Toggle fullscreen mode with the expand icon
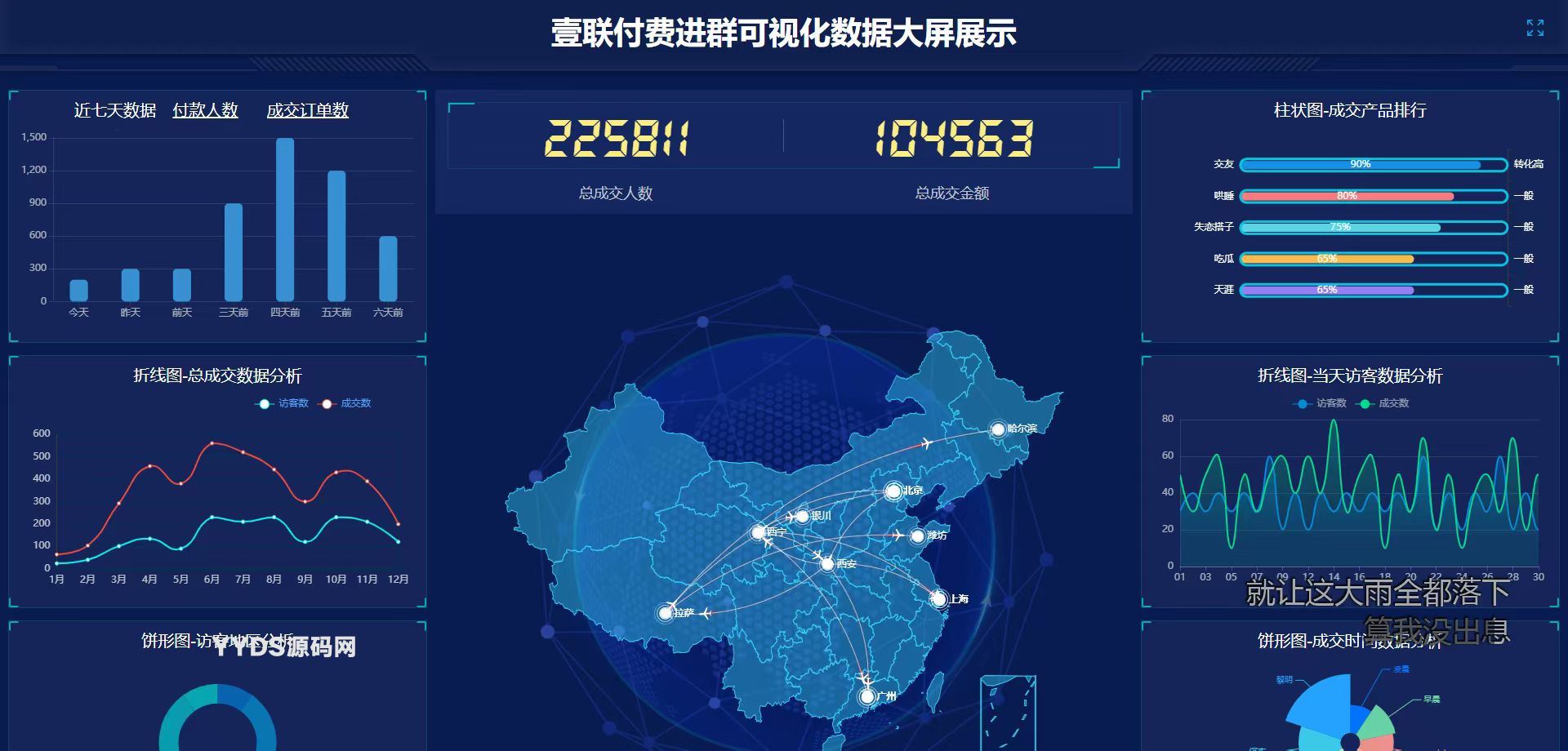 [1535, 28]
